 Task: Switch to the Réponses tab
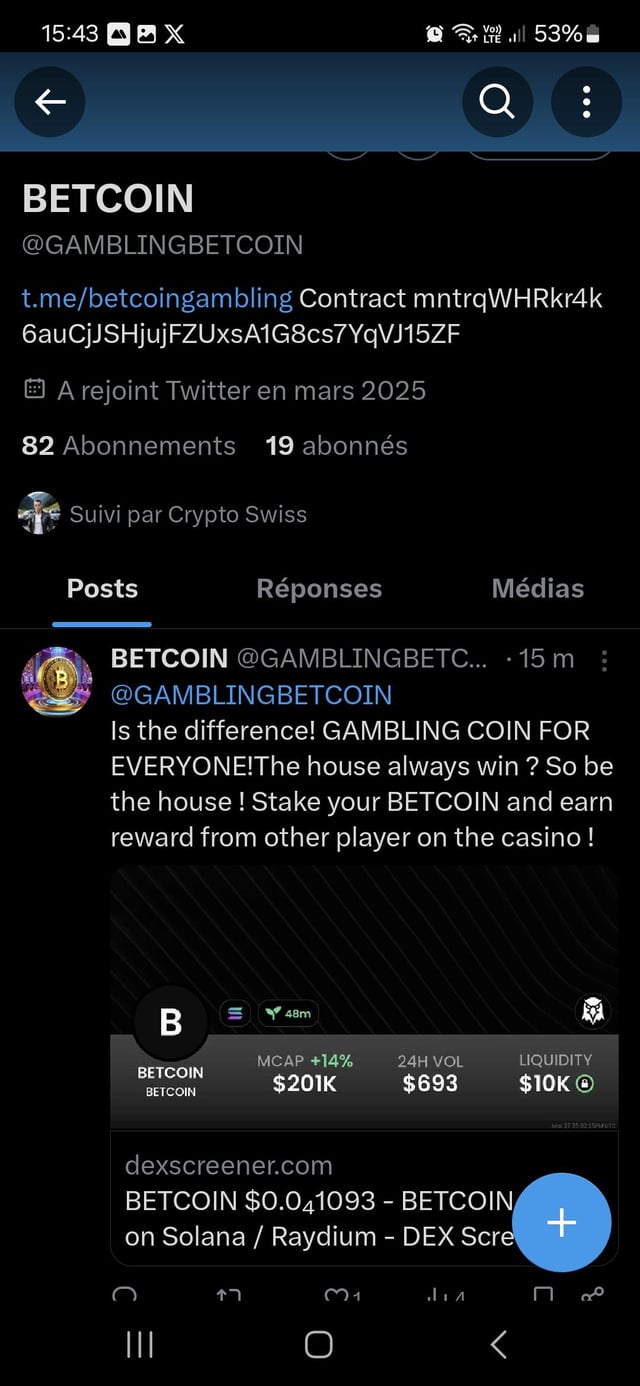(319, 588)
